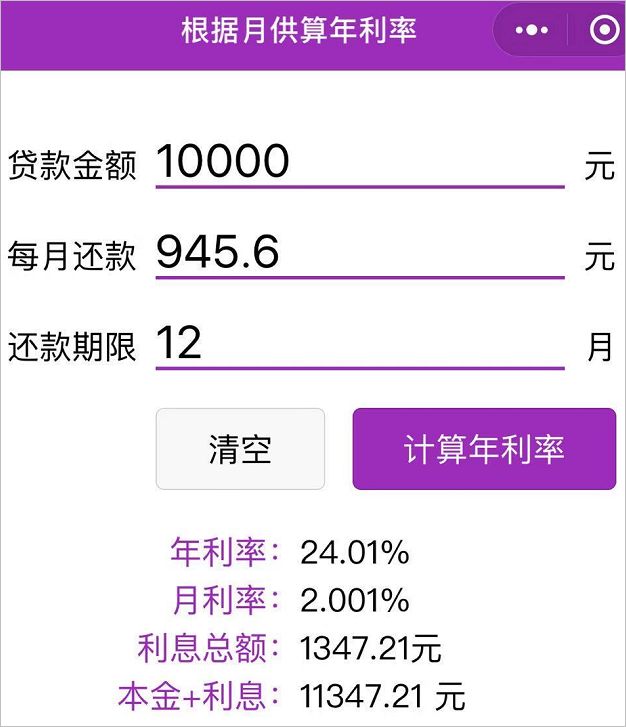
Task: Tap 清空 to clear all inputs
Action: (x=240, y=449)
